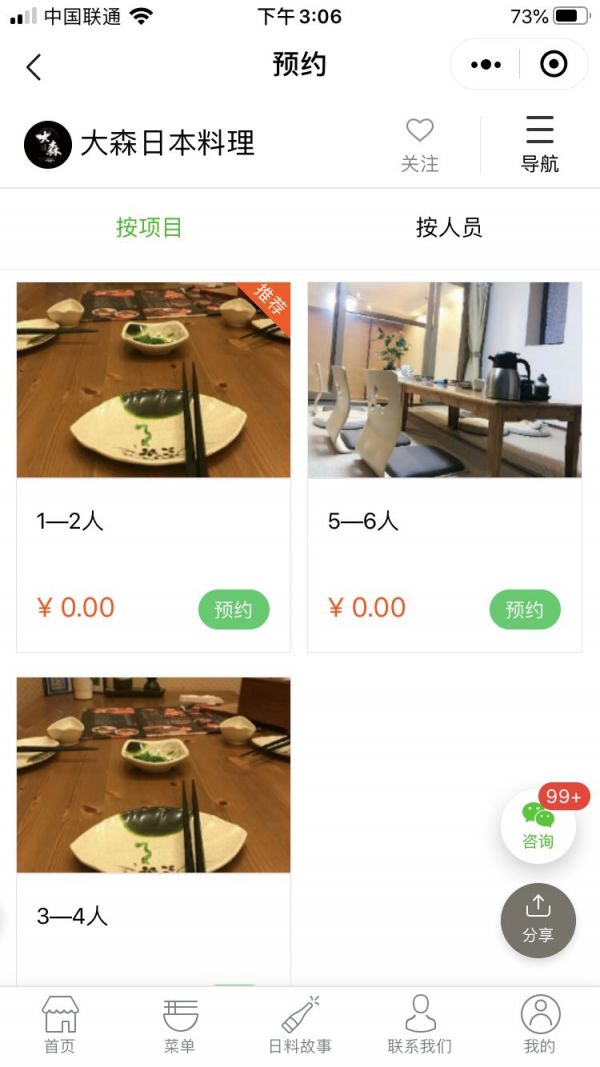Share via the 分享 floating button
Viewport: 600px width, 1067px height.
[538, 921]
